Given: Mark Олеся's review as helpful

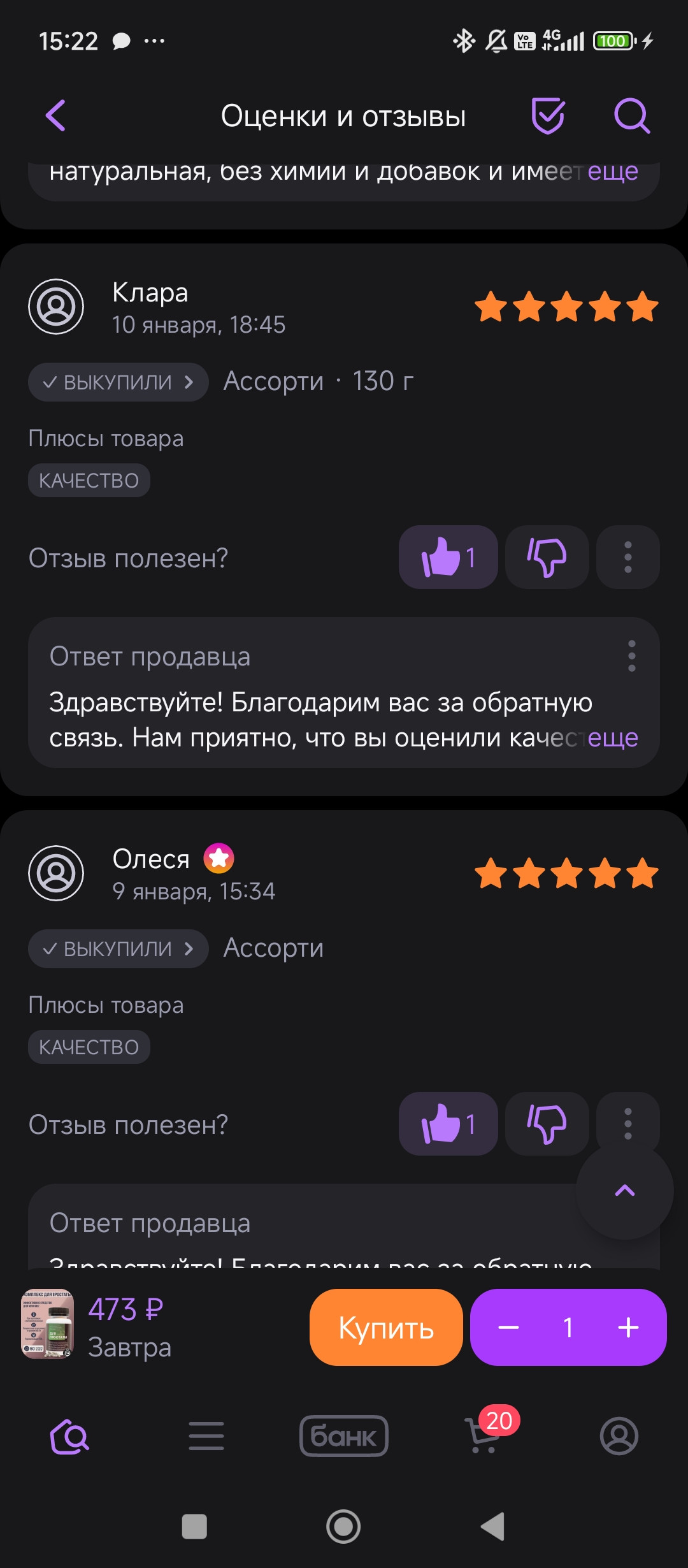Looking at the screenshot, I should pos(448,1124).
